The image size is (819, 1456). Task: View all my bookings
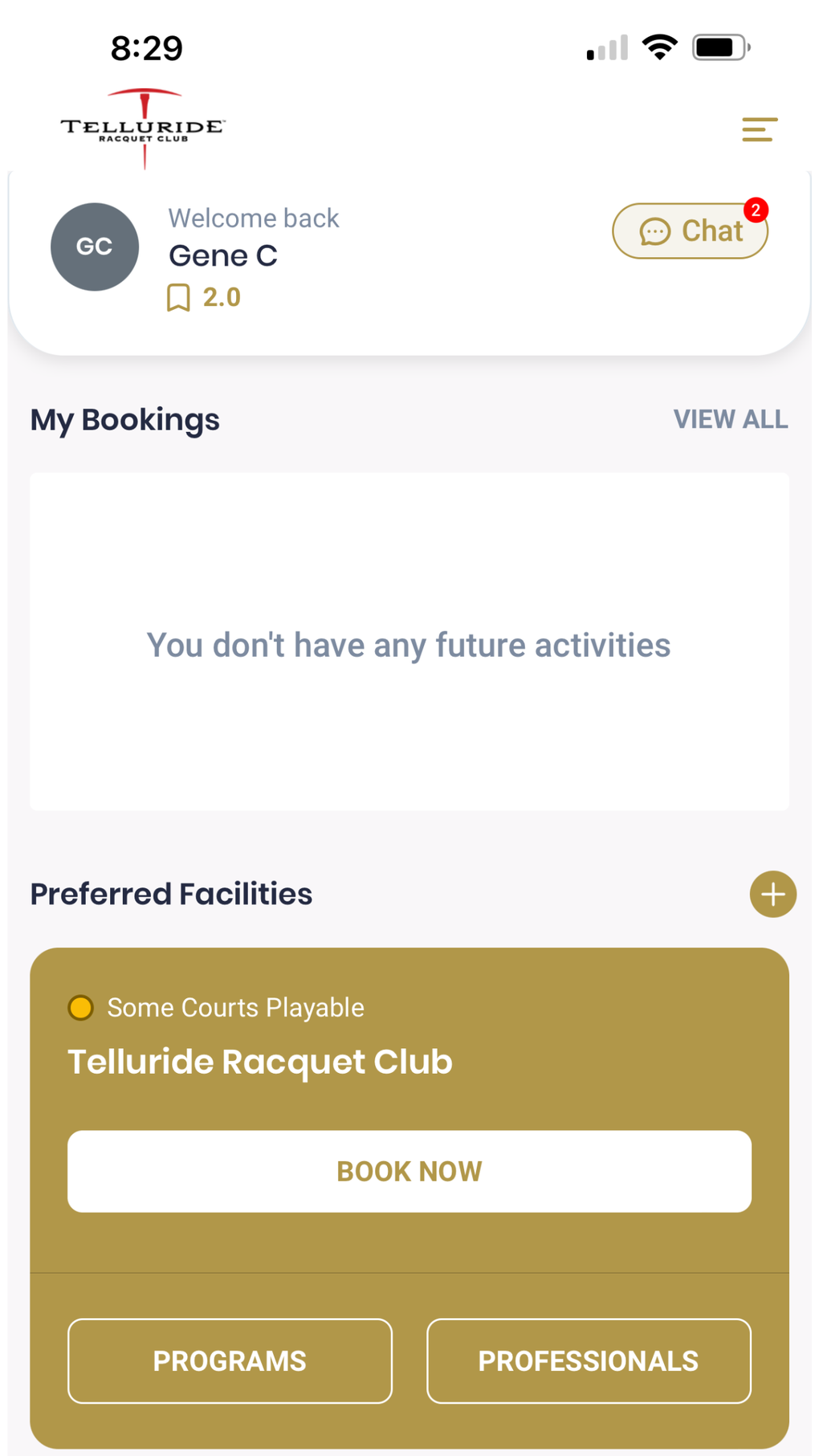(730, 419)
